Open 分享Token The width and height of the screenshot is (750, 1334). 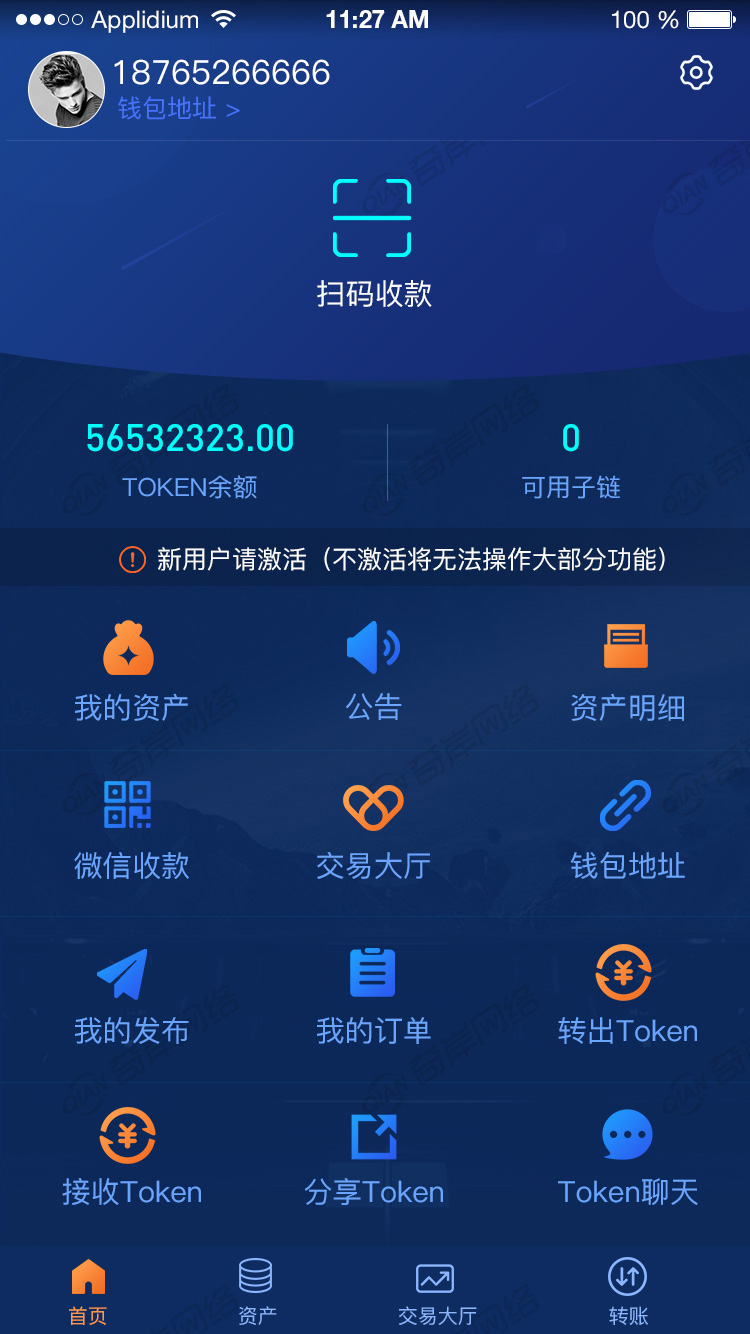tap(373, 1158)
